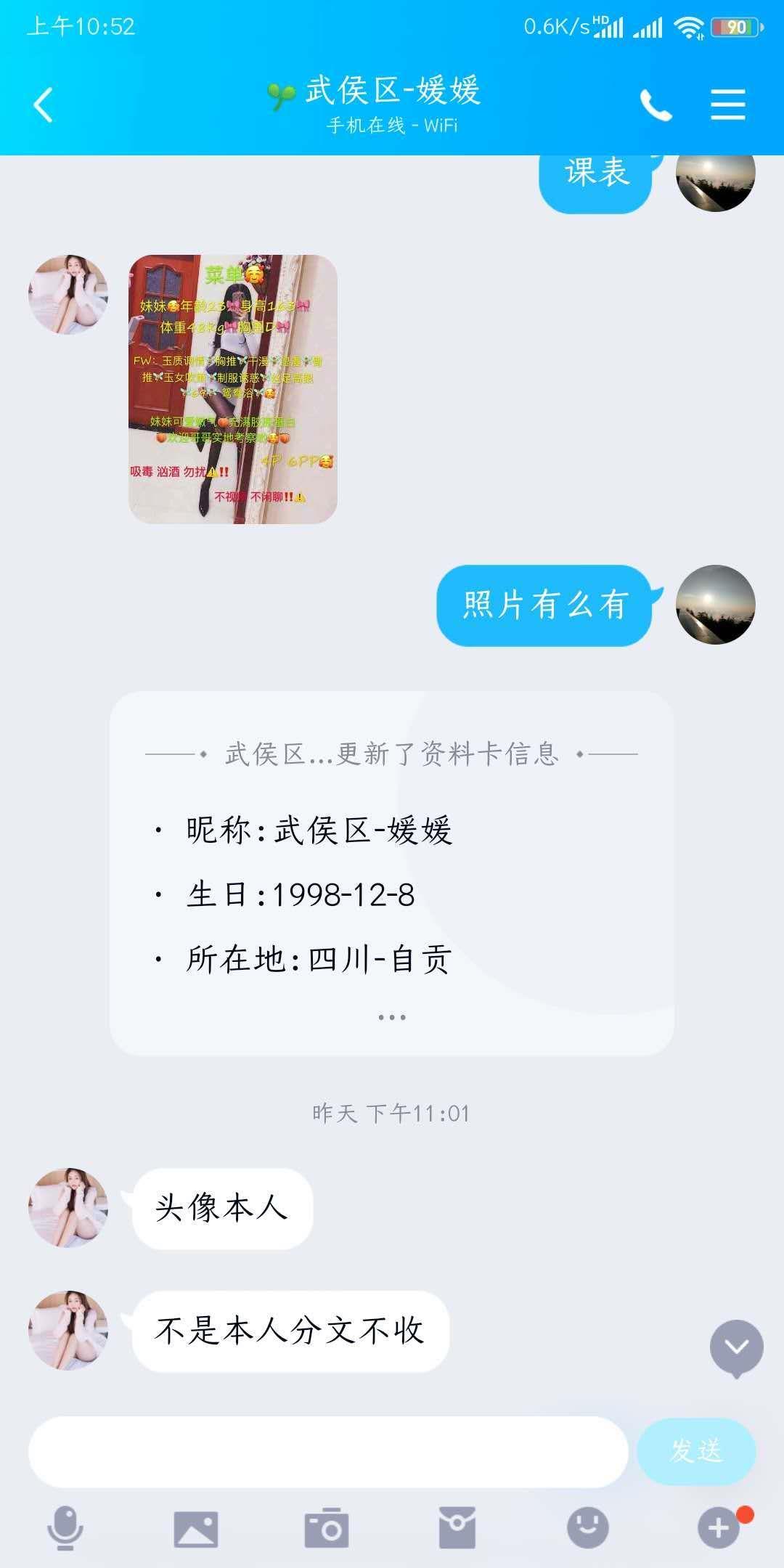Go back from the chat
This screenshot has height=1568, width=784.
tap(44, 105)
